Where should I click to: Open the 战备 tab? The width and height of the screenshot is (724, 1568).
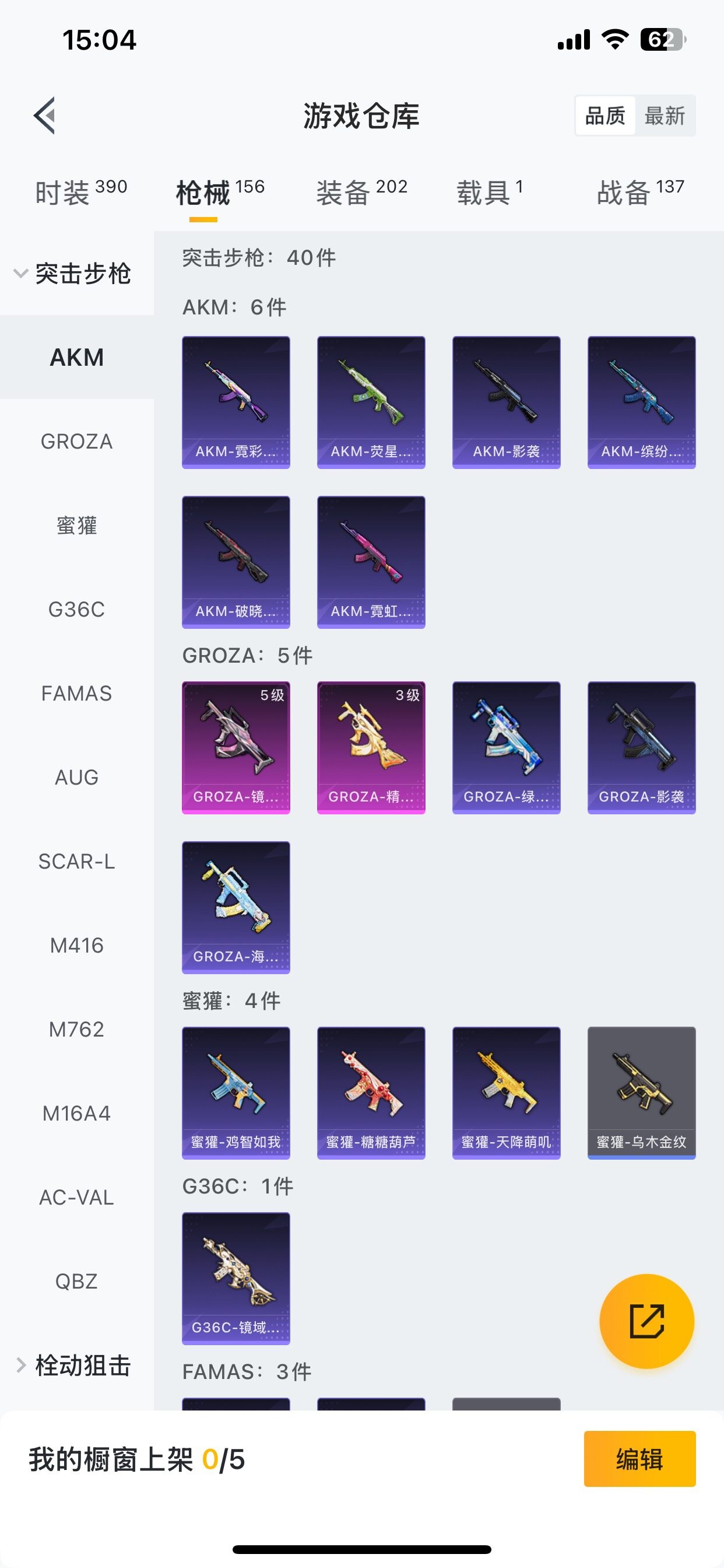(640, 192)
